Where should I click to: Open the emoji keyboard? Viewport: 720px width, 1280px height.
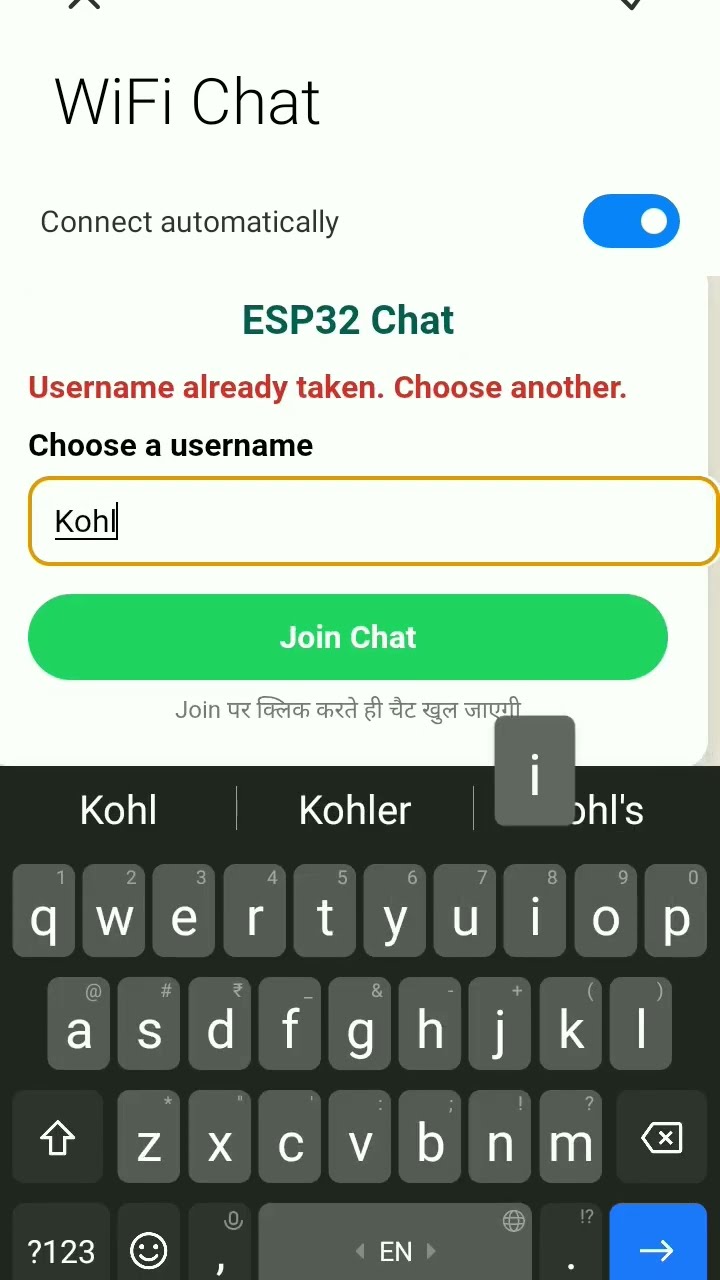149,1250
